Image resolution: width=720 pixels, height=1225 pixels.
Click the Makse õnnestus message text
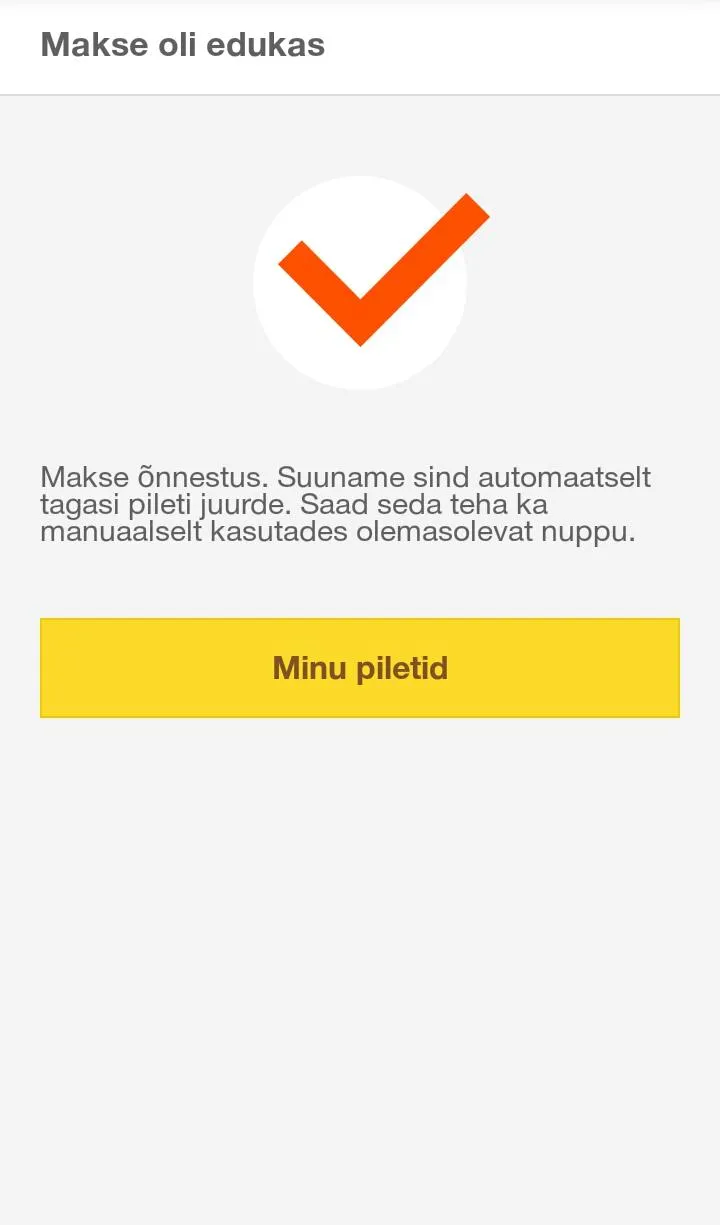coord(345,504)
